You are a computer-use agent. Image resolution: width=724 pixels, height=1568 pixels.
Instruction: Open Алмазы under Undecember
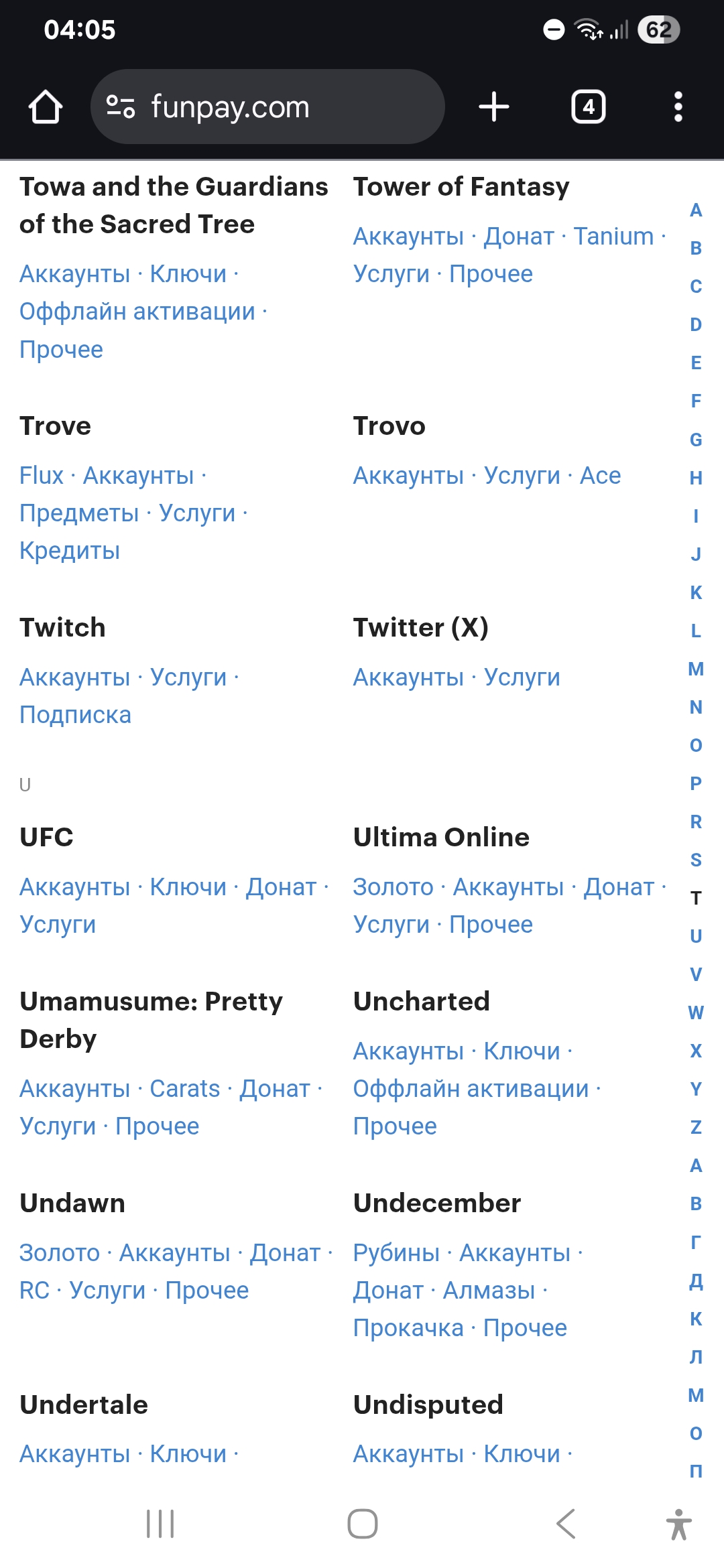[489, 1291]
